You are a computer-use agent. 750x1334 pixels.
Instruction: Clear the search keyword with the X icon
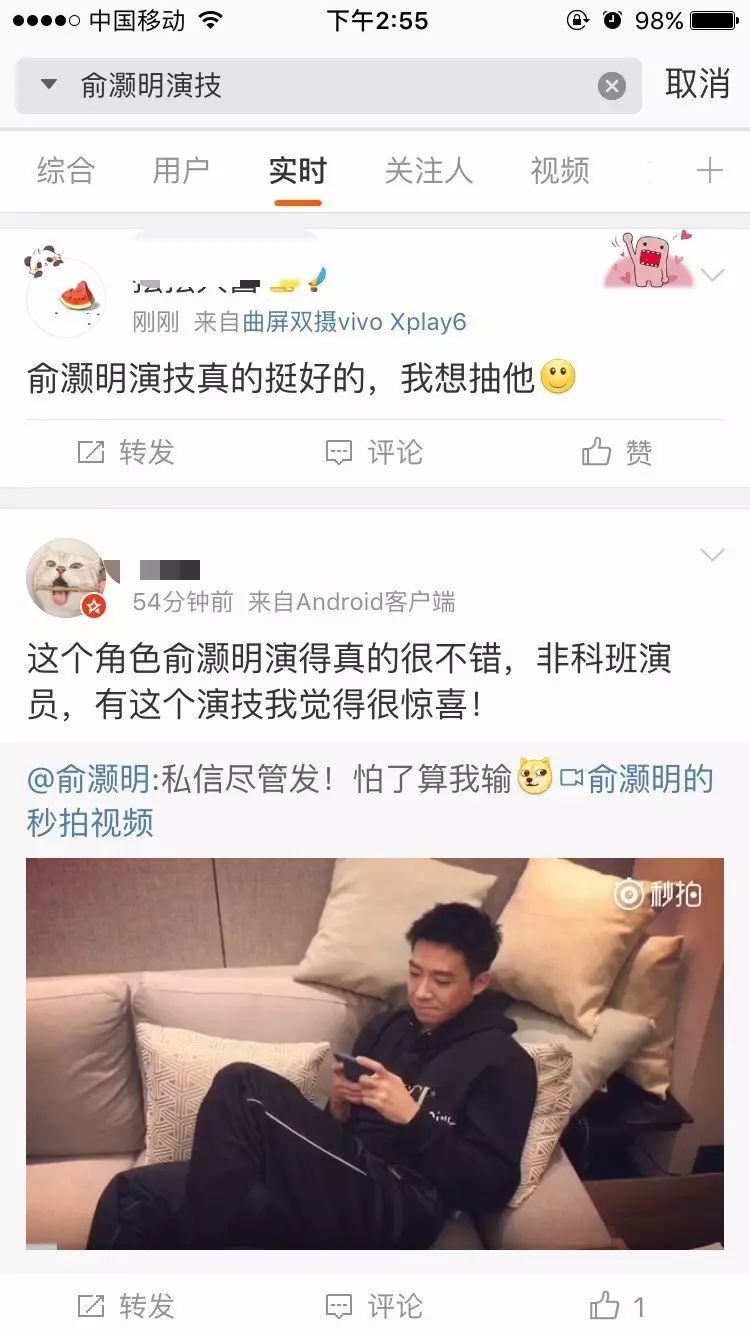pyautogui.click(x=613, y=85)
